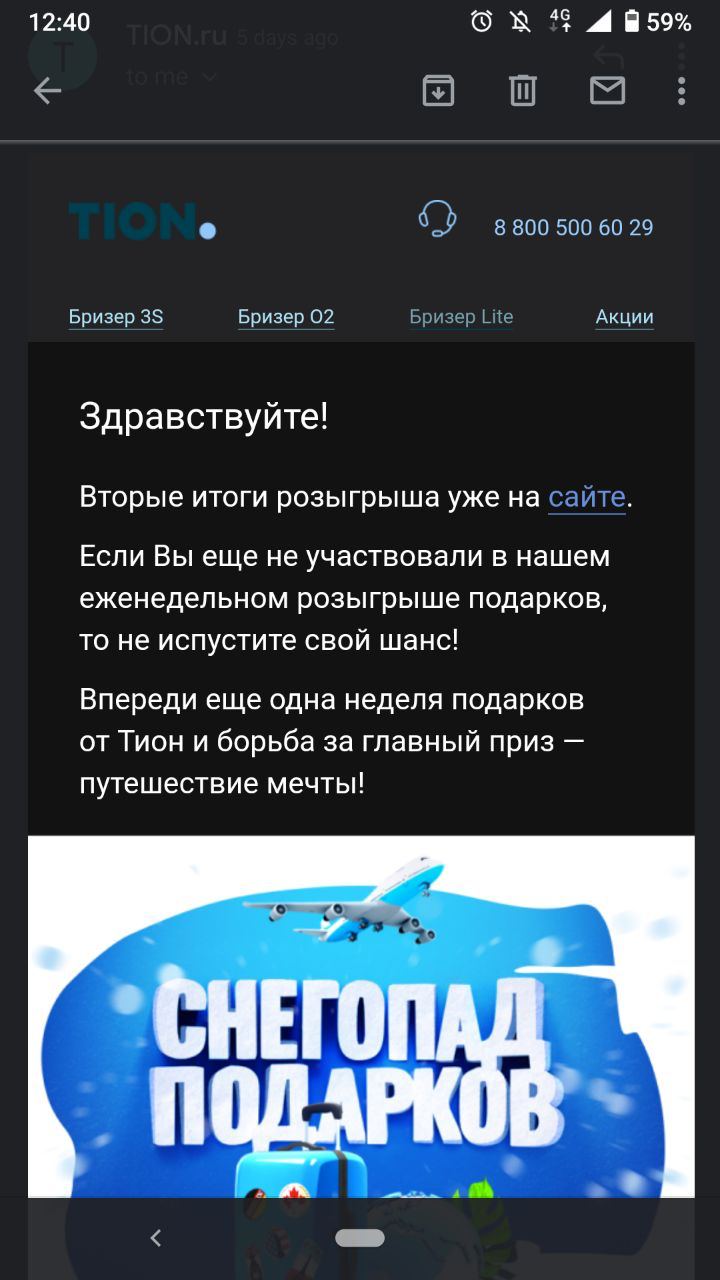
Task: Delete this email
Action: click(x=523, y=91)
